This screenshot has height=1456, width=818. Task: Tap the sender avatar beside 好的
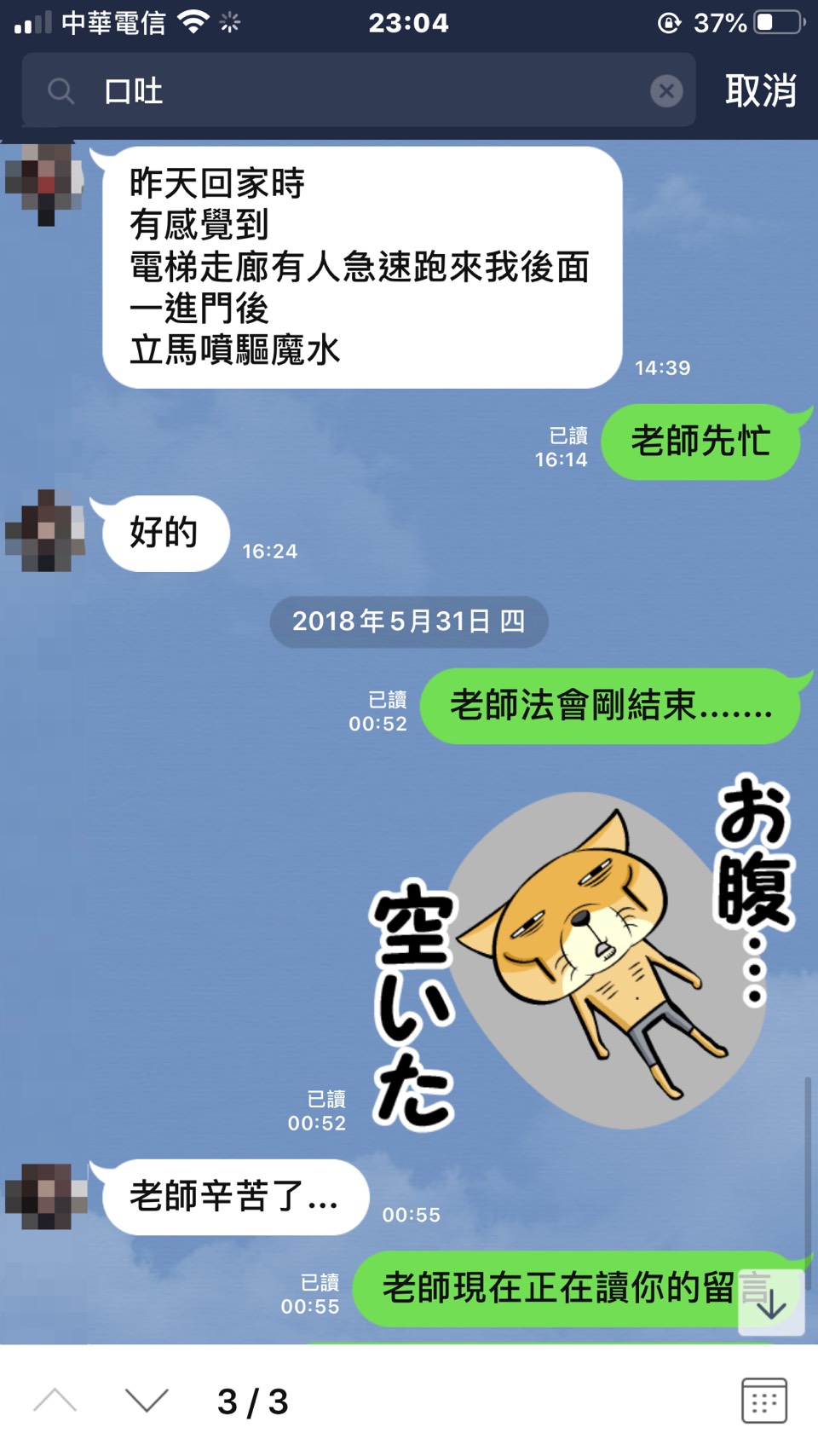pyautogui.click(x=46, y=531)
